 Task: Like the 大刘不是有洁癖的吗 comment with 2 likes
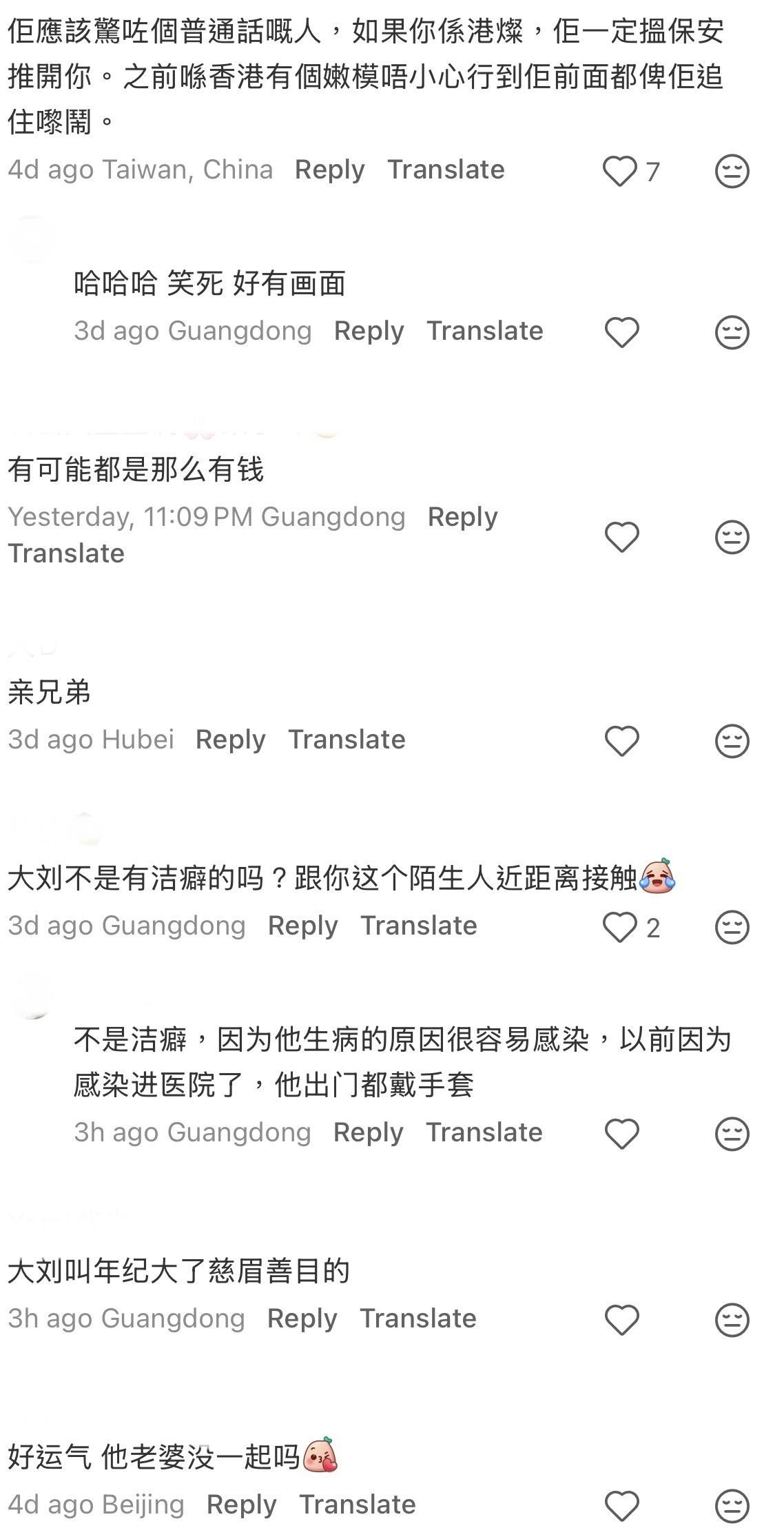point(620,927)
